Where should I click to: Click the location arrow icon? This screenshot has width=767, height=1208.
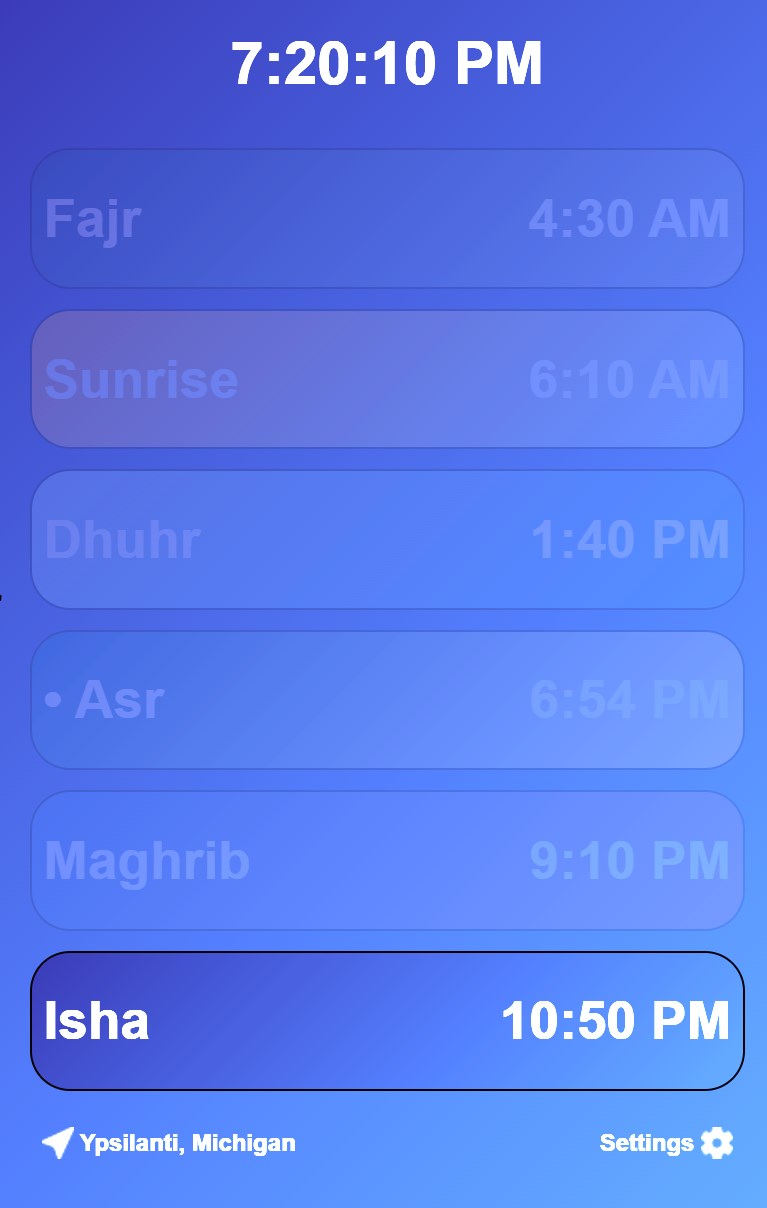click(x=58, y=1141)
